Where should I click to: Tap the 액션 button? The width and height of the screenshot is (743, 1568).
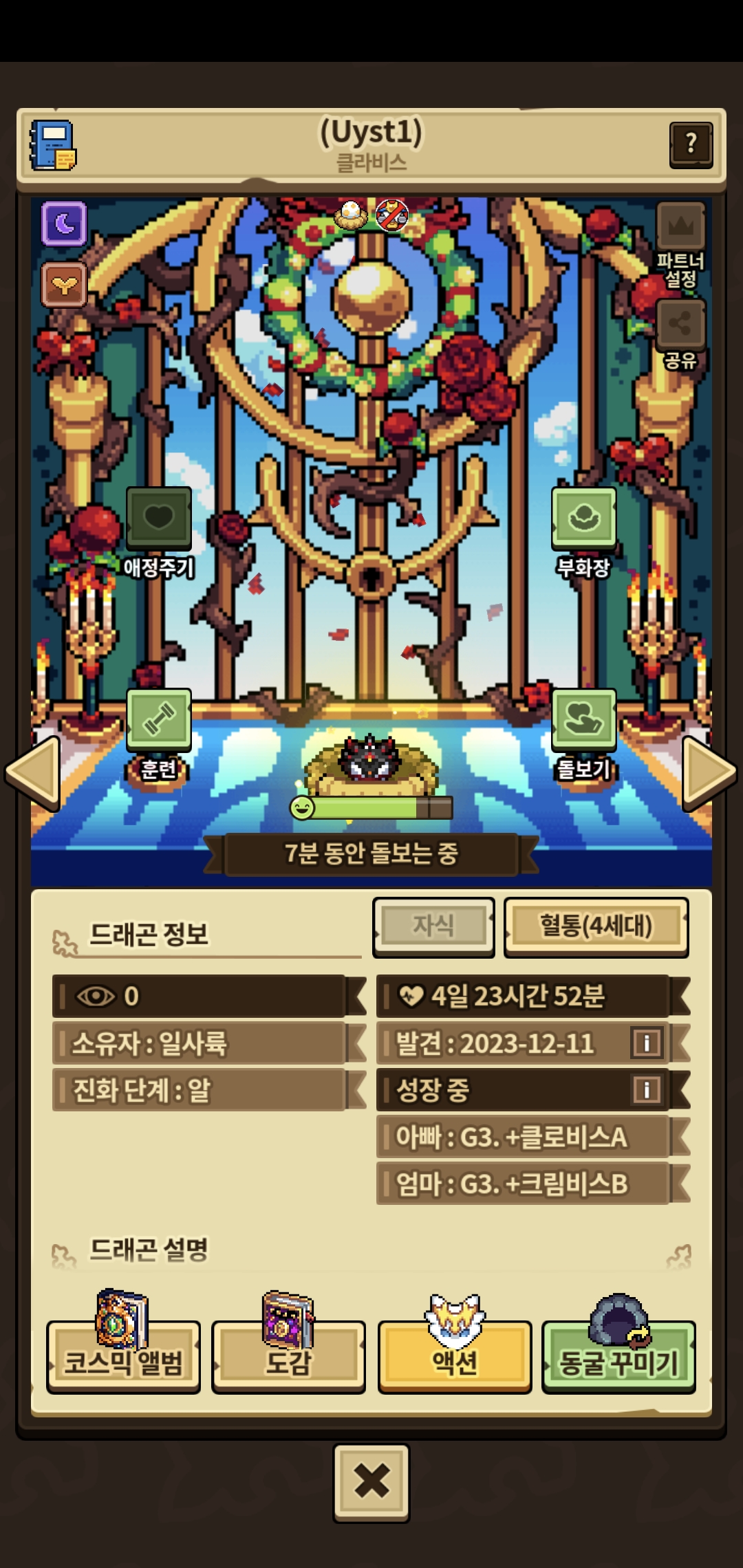(455, 1358)
